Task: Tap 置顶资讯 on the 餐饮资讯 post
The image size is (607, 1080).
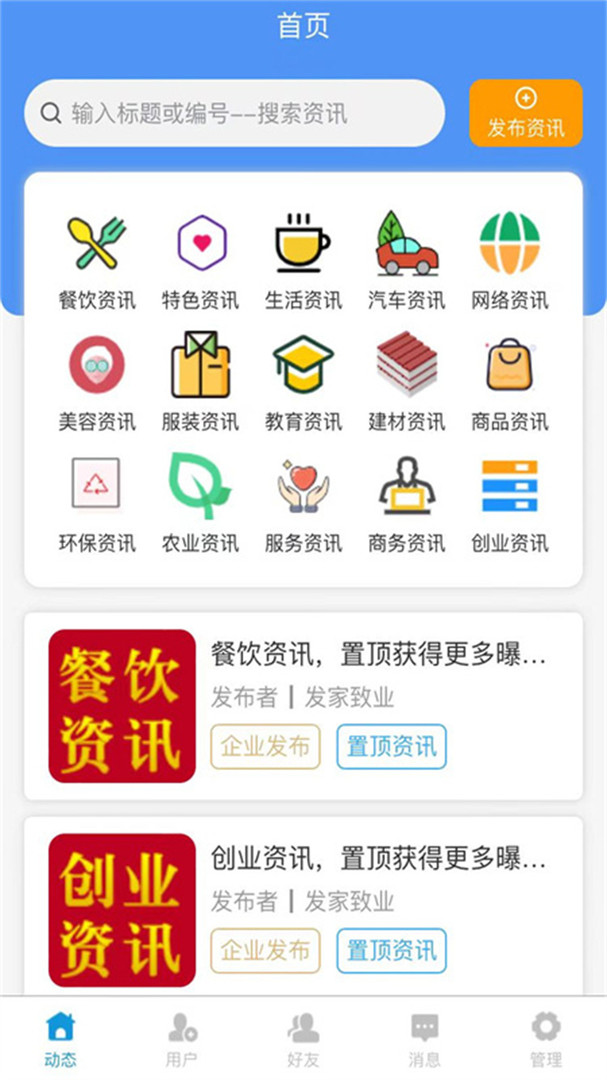Action: [x=391, y=746]
